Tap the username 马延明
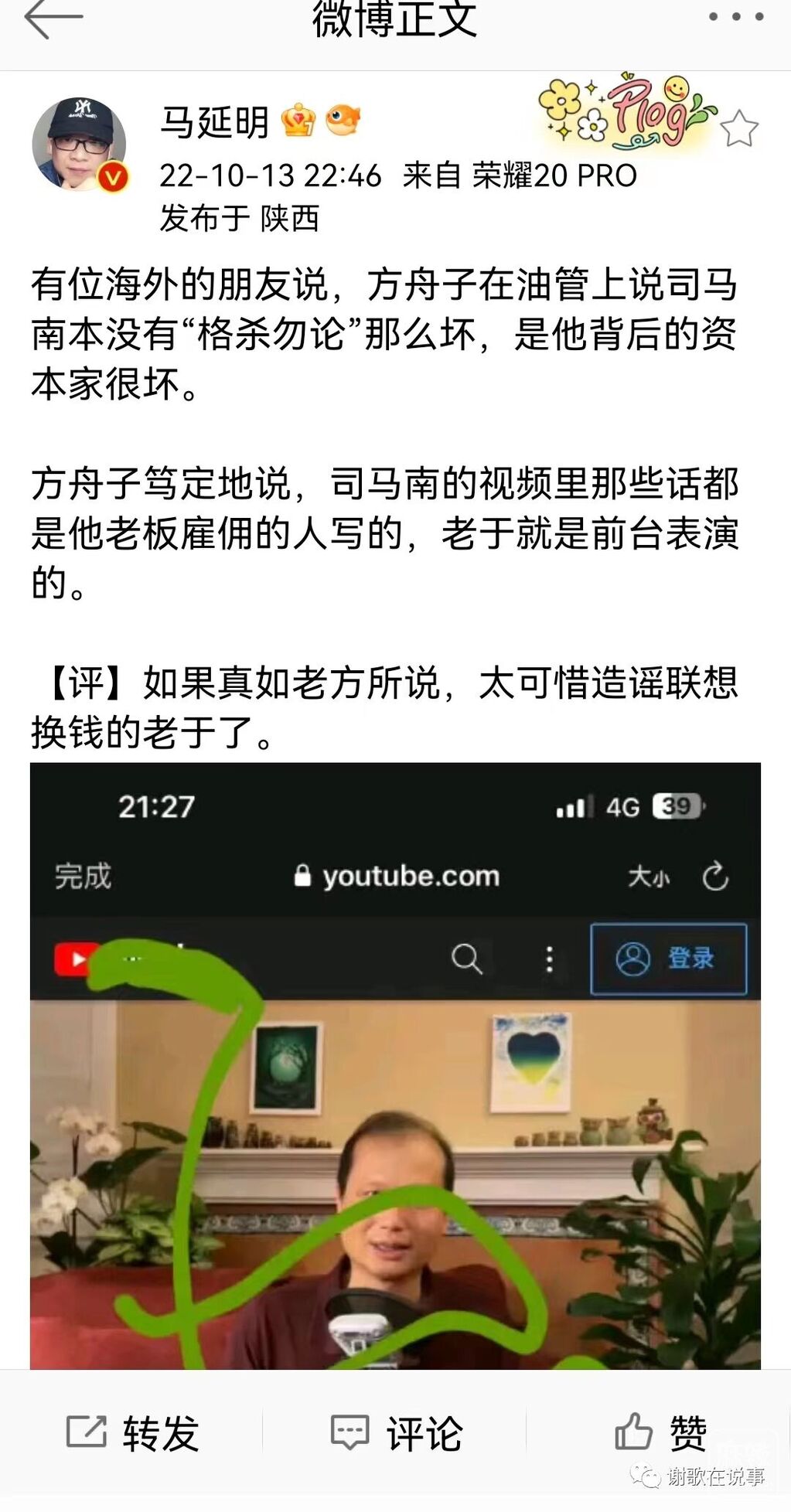This screenshot has width=791, height=1512. tap(214, 121)
